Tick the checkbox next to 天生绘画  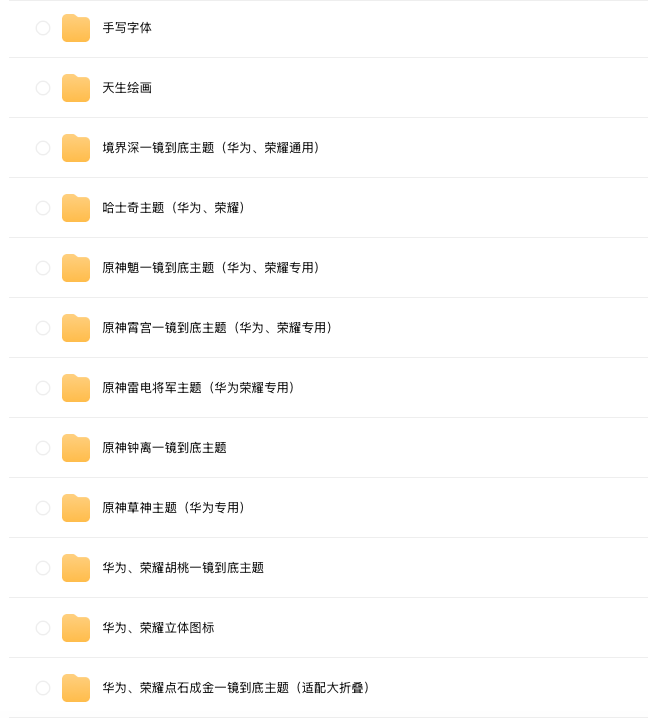pyautogui.click(x=43, y=88)
